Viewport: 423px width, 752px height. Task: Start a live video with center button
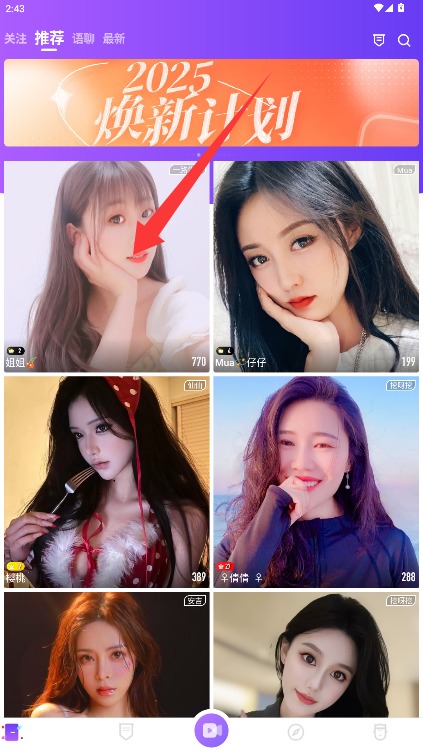pos(212,730)
